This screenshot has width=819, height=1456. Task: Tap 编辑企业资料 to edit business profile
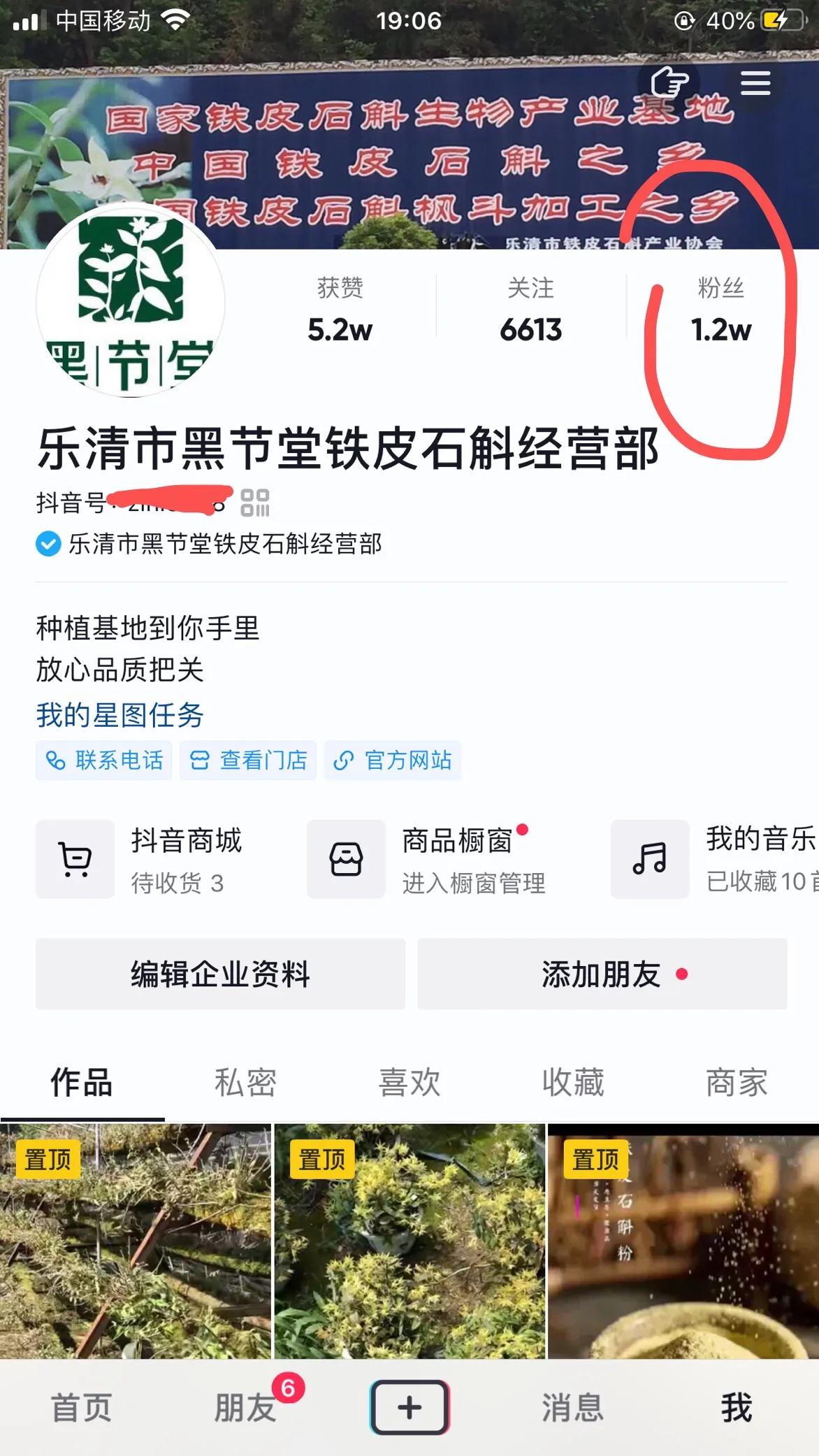(220, 974)
